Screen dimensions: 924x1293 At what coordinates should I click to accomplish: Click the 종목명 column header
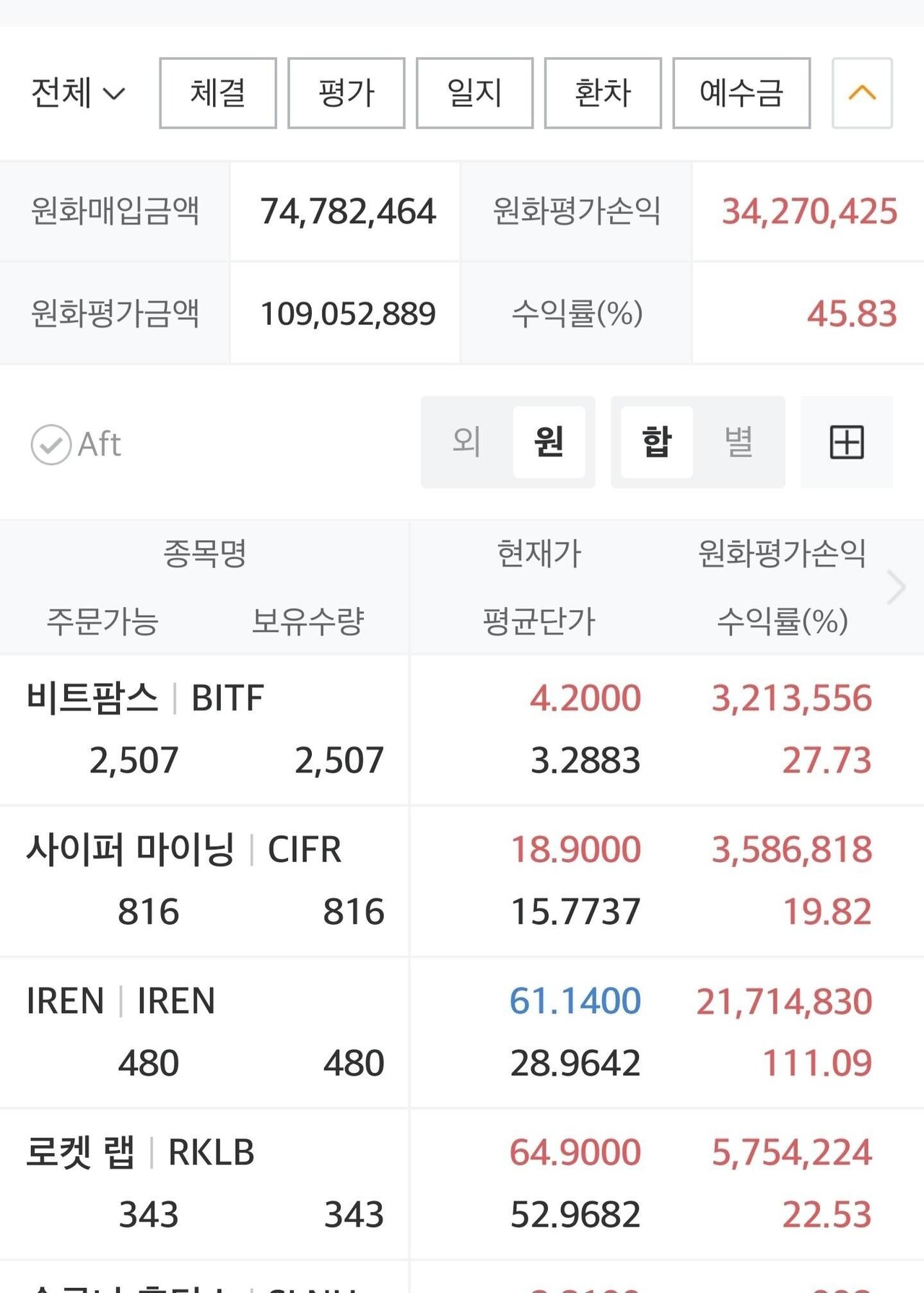204,554
